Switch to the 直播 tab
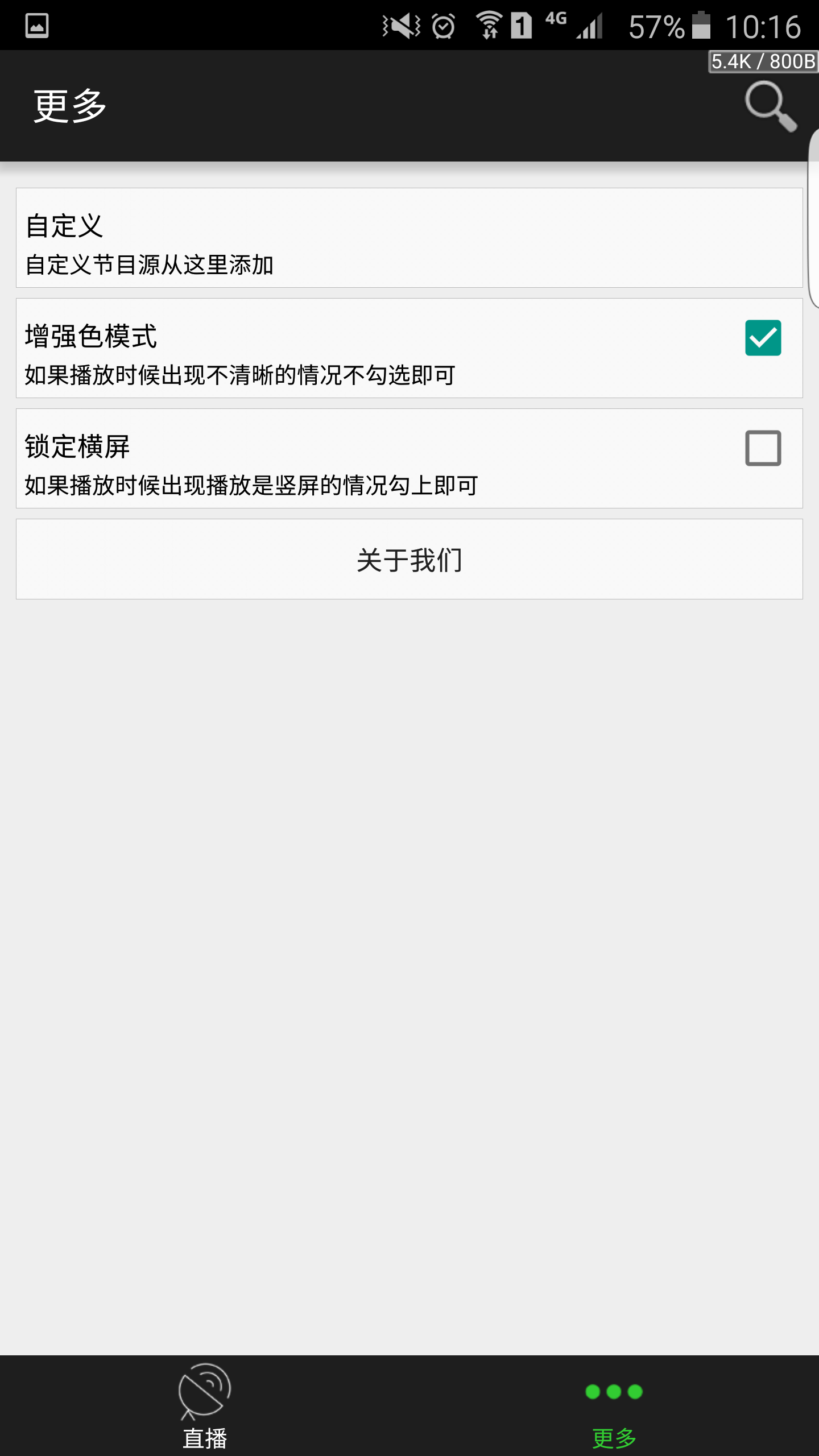Screen dimensions: 819x1456 [x=205, y=1406]
